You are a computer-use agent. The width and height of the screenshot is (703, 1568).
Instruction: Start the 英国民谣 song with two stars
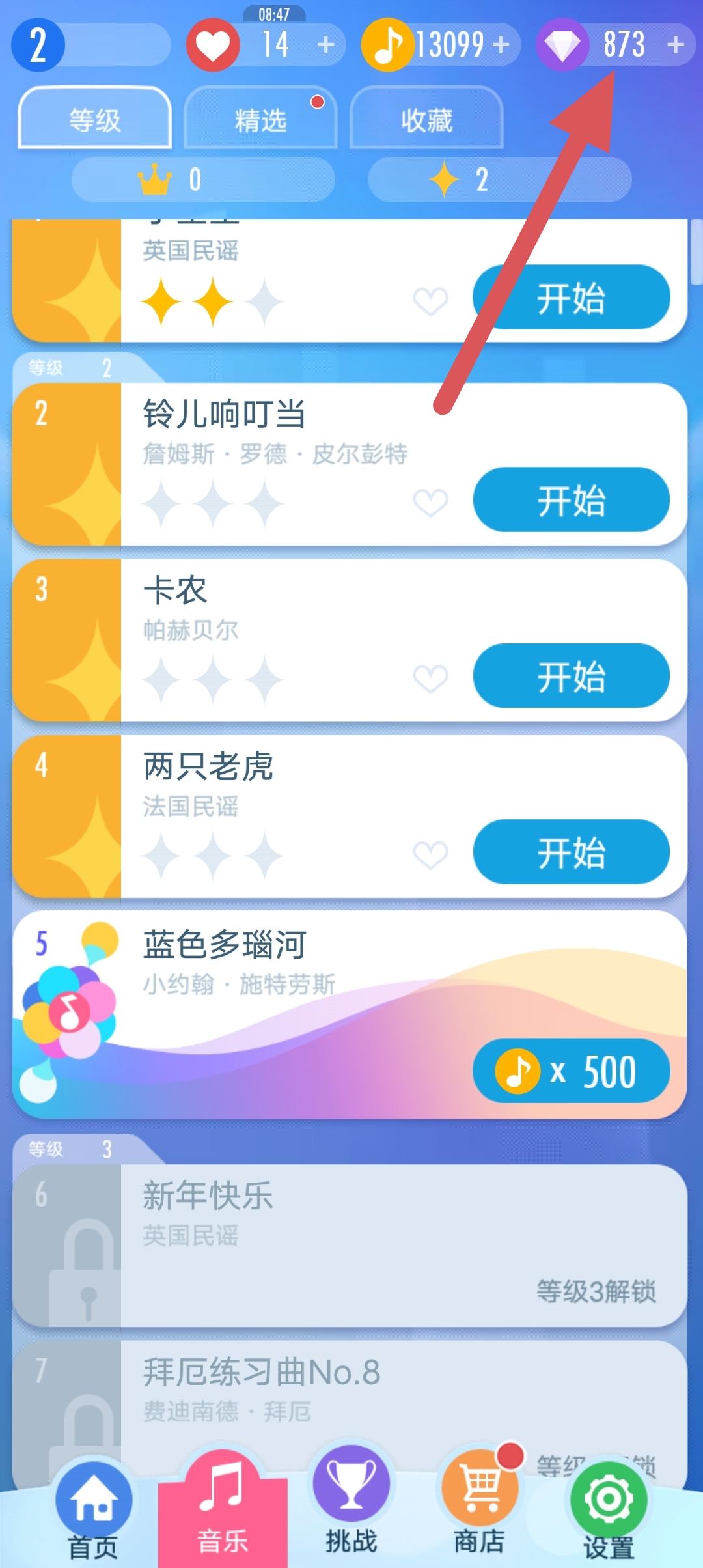point(571,298)
